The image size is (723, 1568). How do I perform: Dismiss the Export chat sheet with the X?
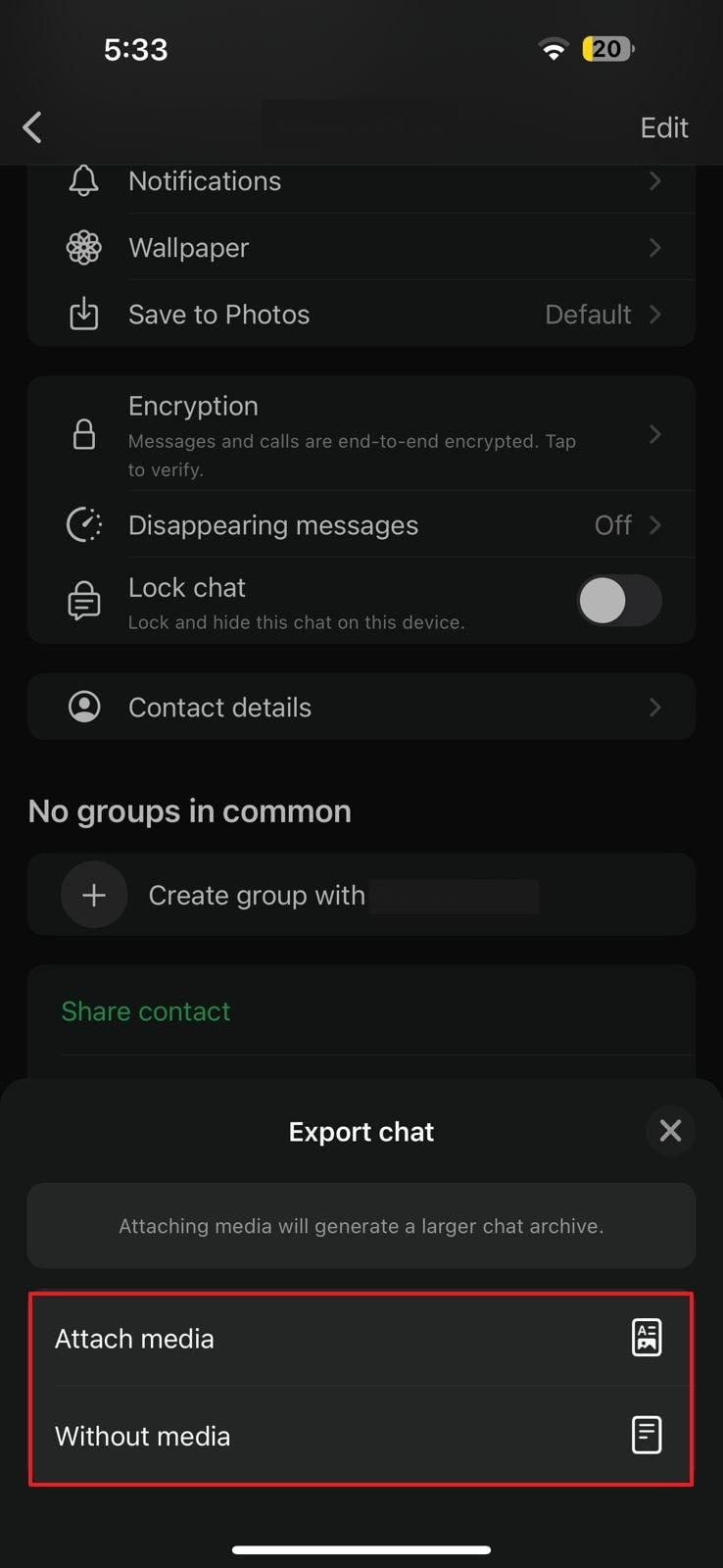click(x=670, y=1130)
